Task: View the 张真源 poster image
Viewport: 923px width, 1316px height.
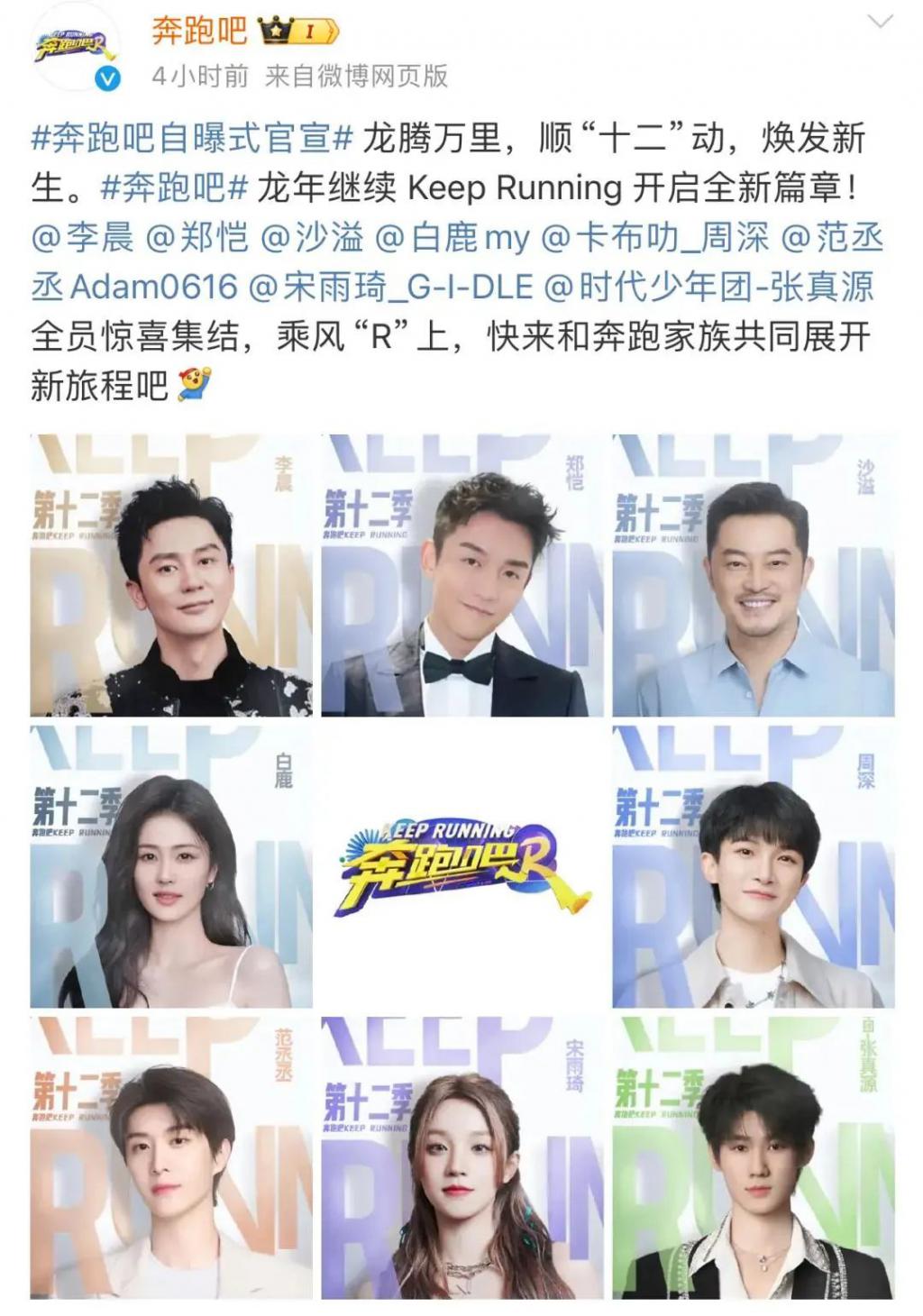Action: [x=754, y=1157]
